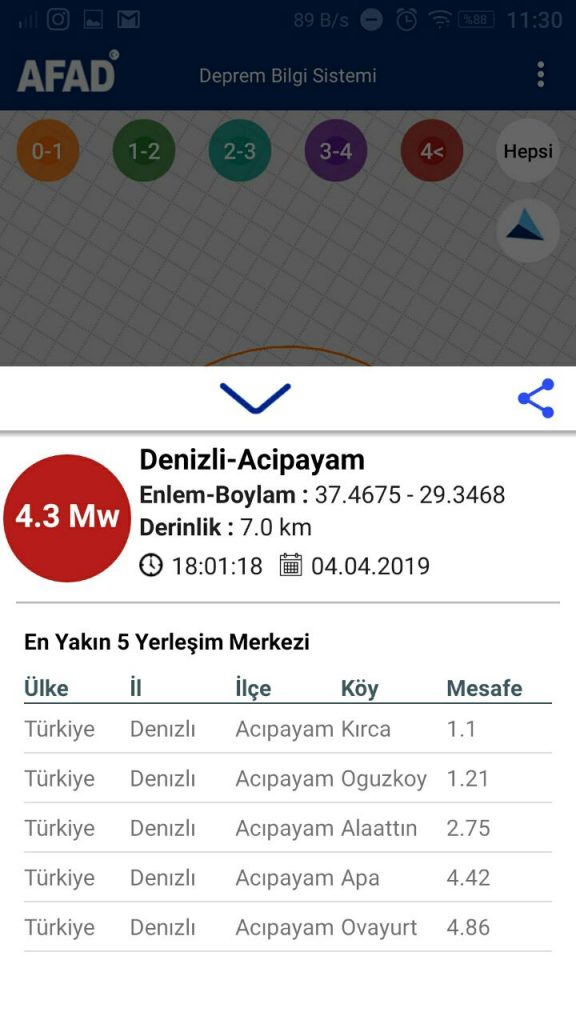Viewport: 576px width, 1024px height.
Task: Share this earthquake's details
Action: point(536,398)
